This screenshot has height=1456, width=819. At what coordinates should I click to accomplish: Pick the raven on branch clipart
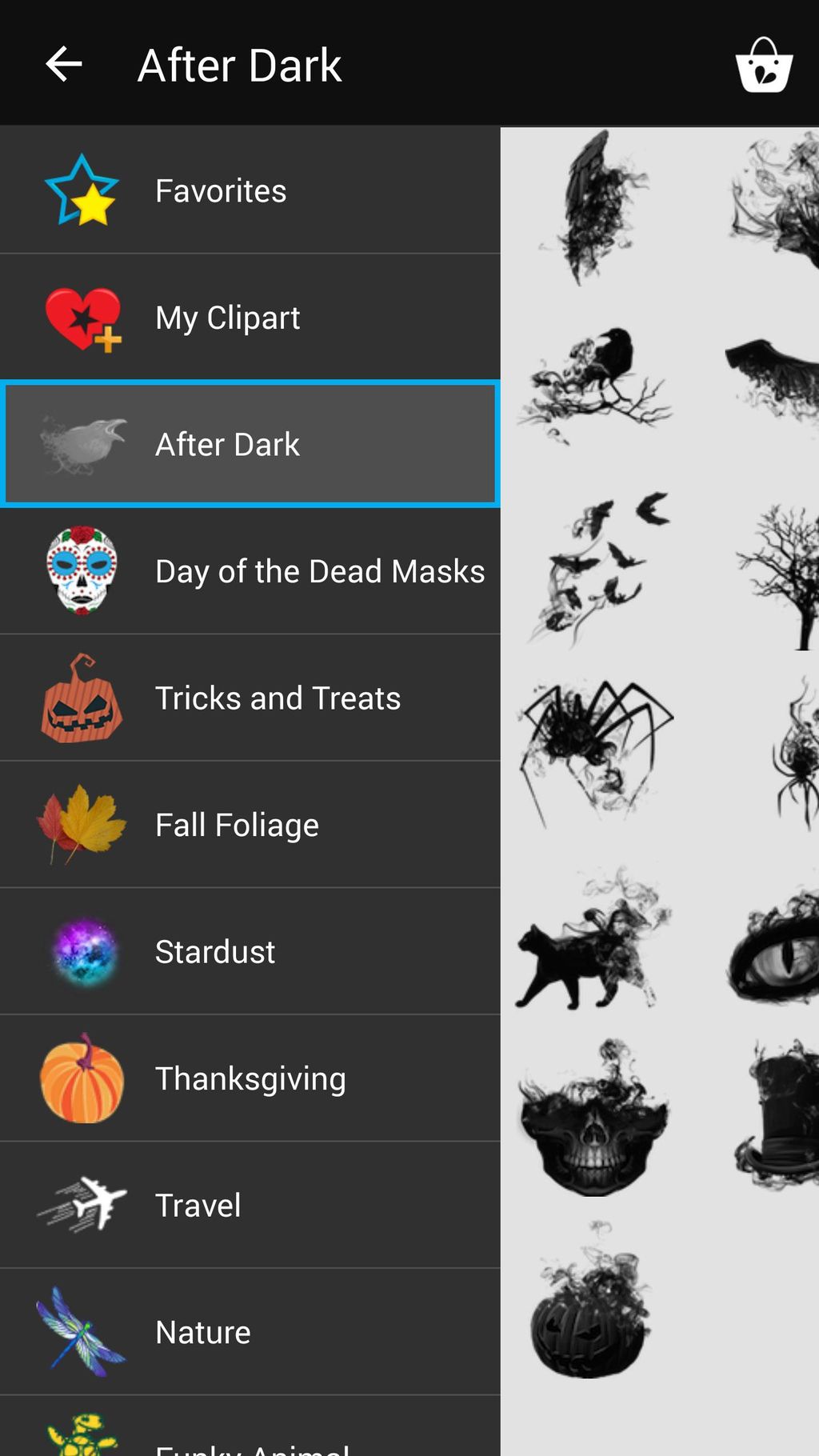point(594,386)
